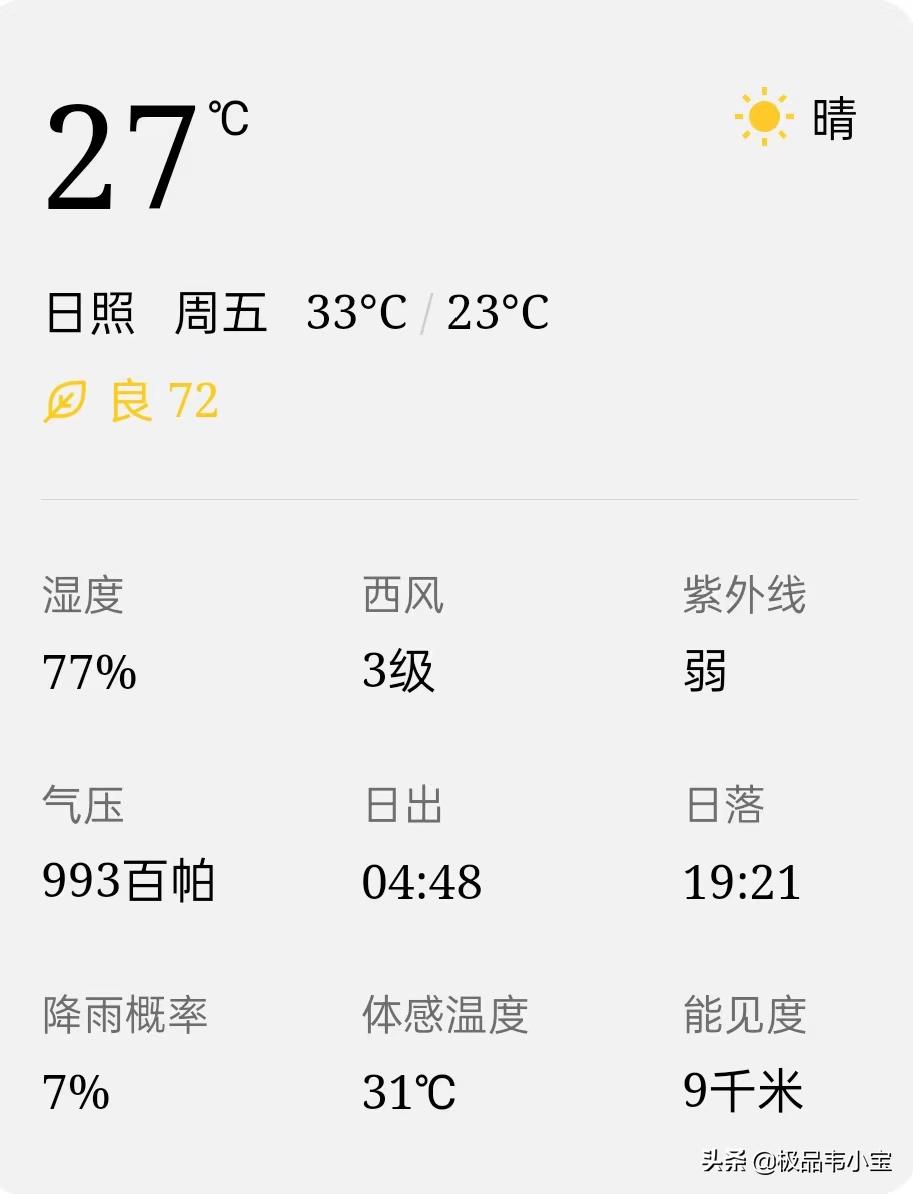
Task: Click the 西风 wind information item
Action: click(400, 630)
